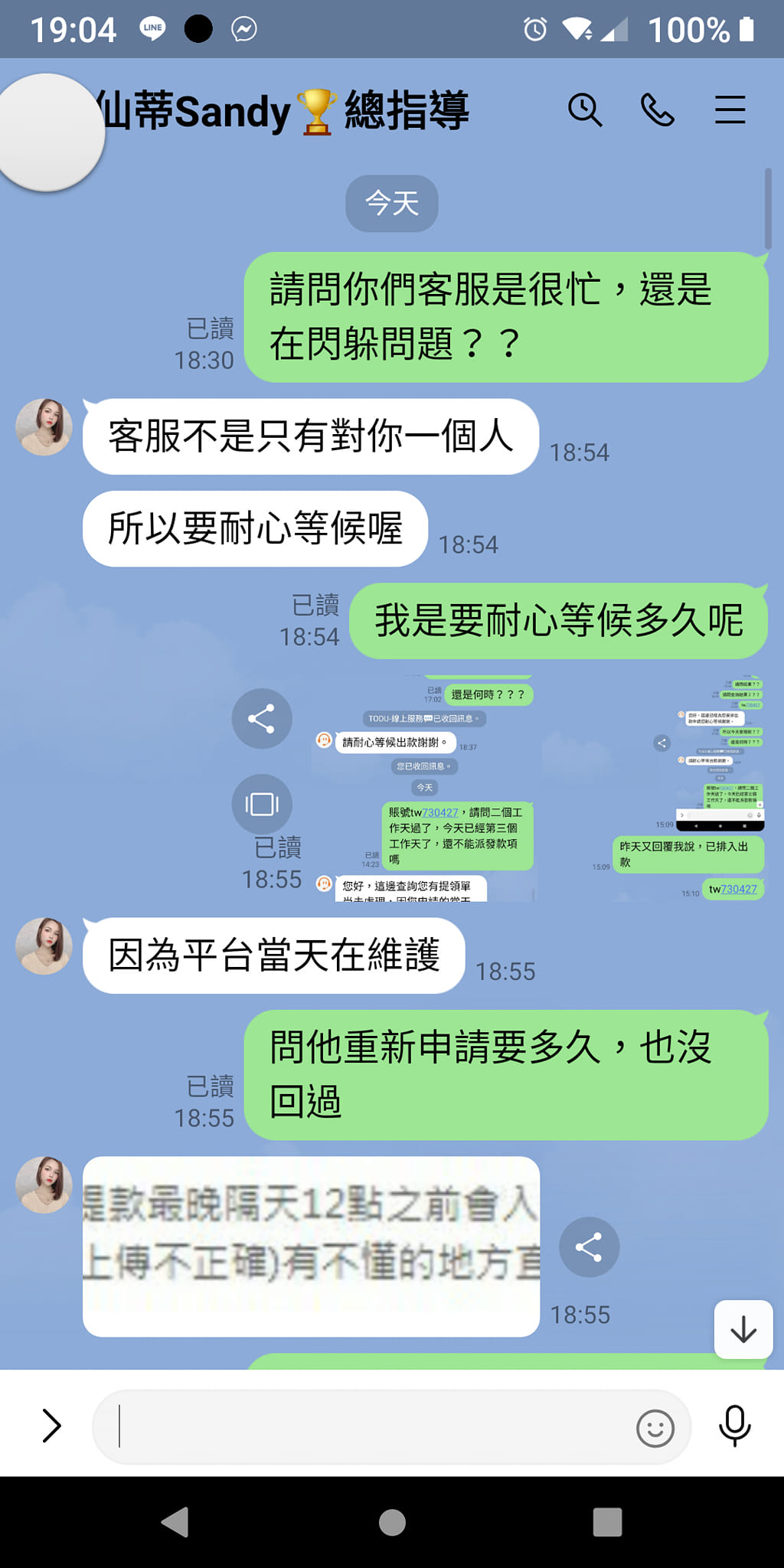
Task: Record a voice message
Action: [734, 1426]
